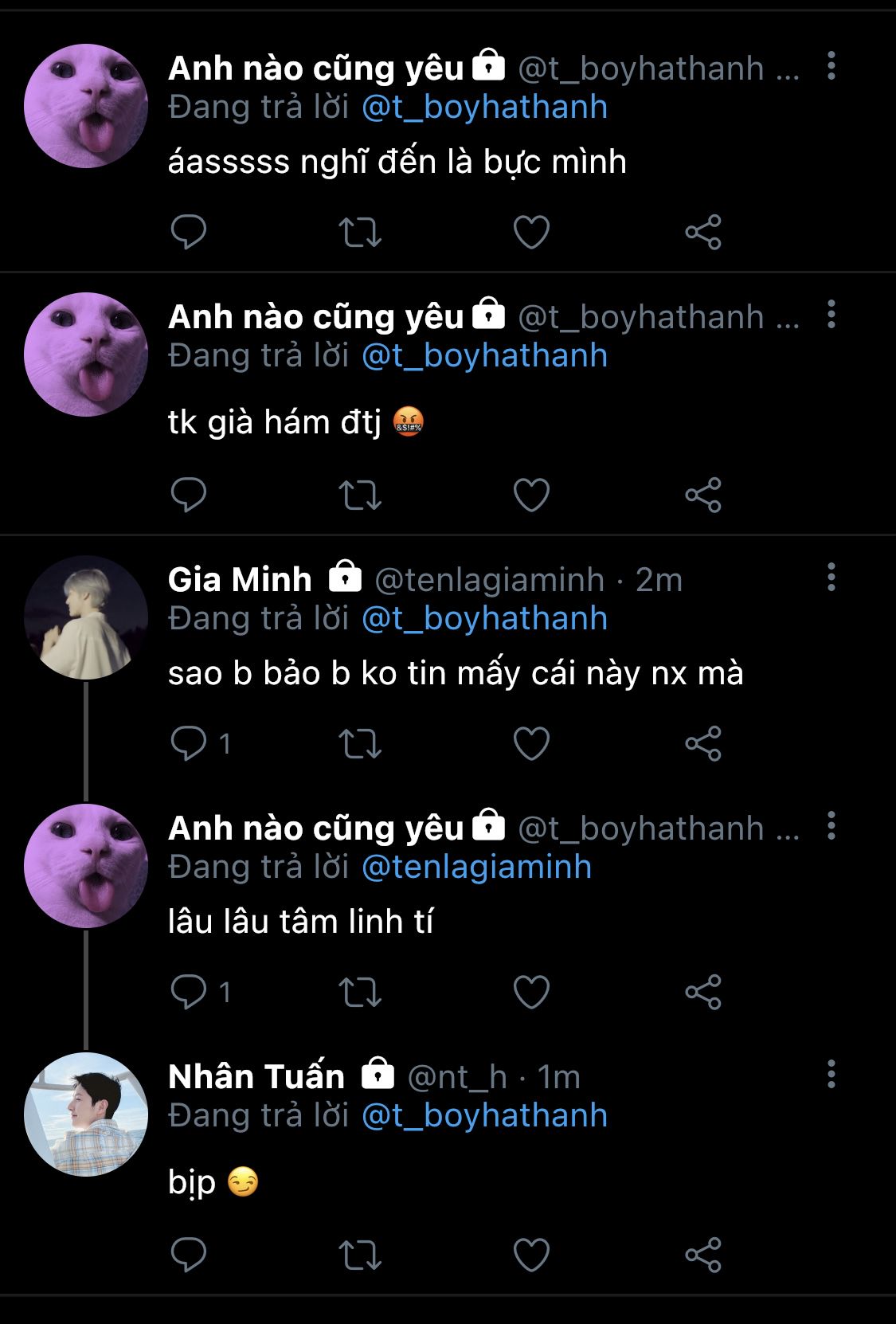Share the 'lâu lâu tâm linh tí' tweet
This screenshot has width=896, height=1324.
pos(702,992)
